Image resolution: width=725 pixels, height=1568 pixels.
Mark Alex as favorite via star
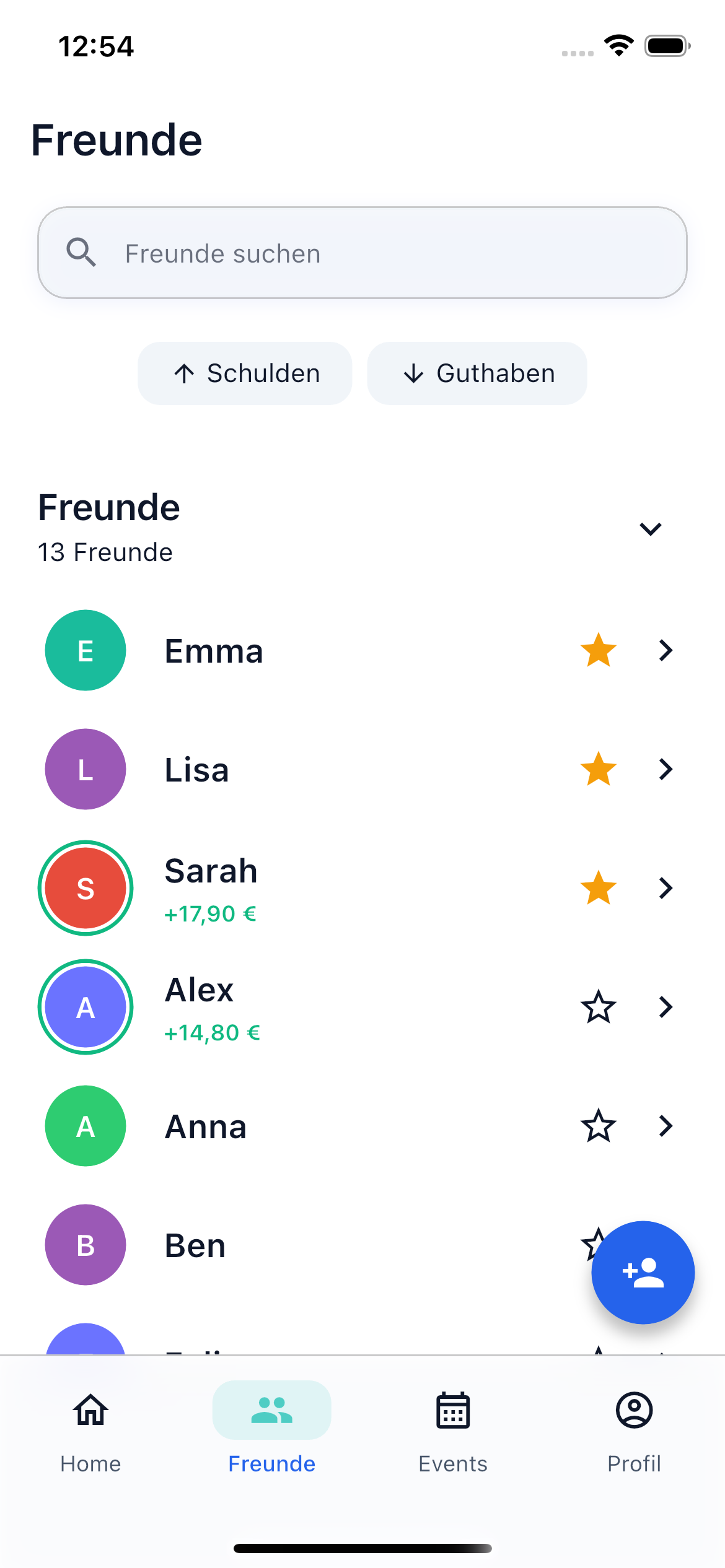pos(598,1007)
